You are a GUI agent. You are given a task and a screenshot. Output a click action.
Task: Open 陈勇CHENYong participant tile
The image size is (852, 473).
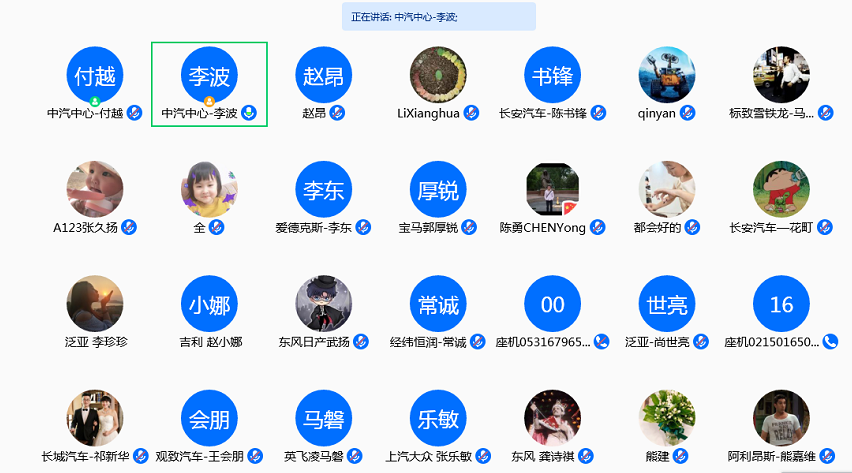click(x=552, y=190)
